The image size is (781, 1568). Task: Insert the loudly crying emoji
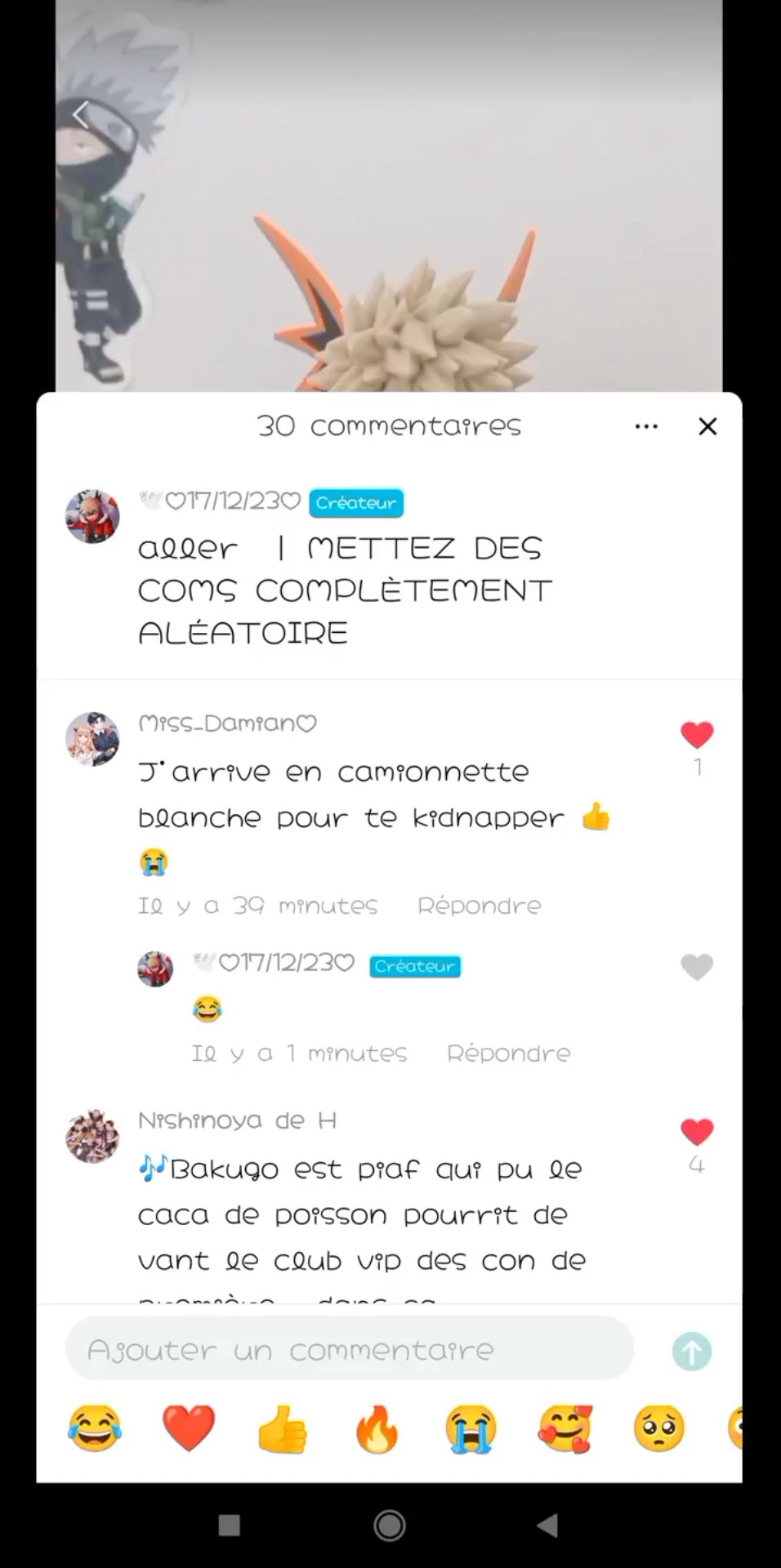coord(471,1428)
